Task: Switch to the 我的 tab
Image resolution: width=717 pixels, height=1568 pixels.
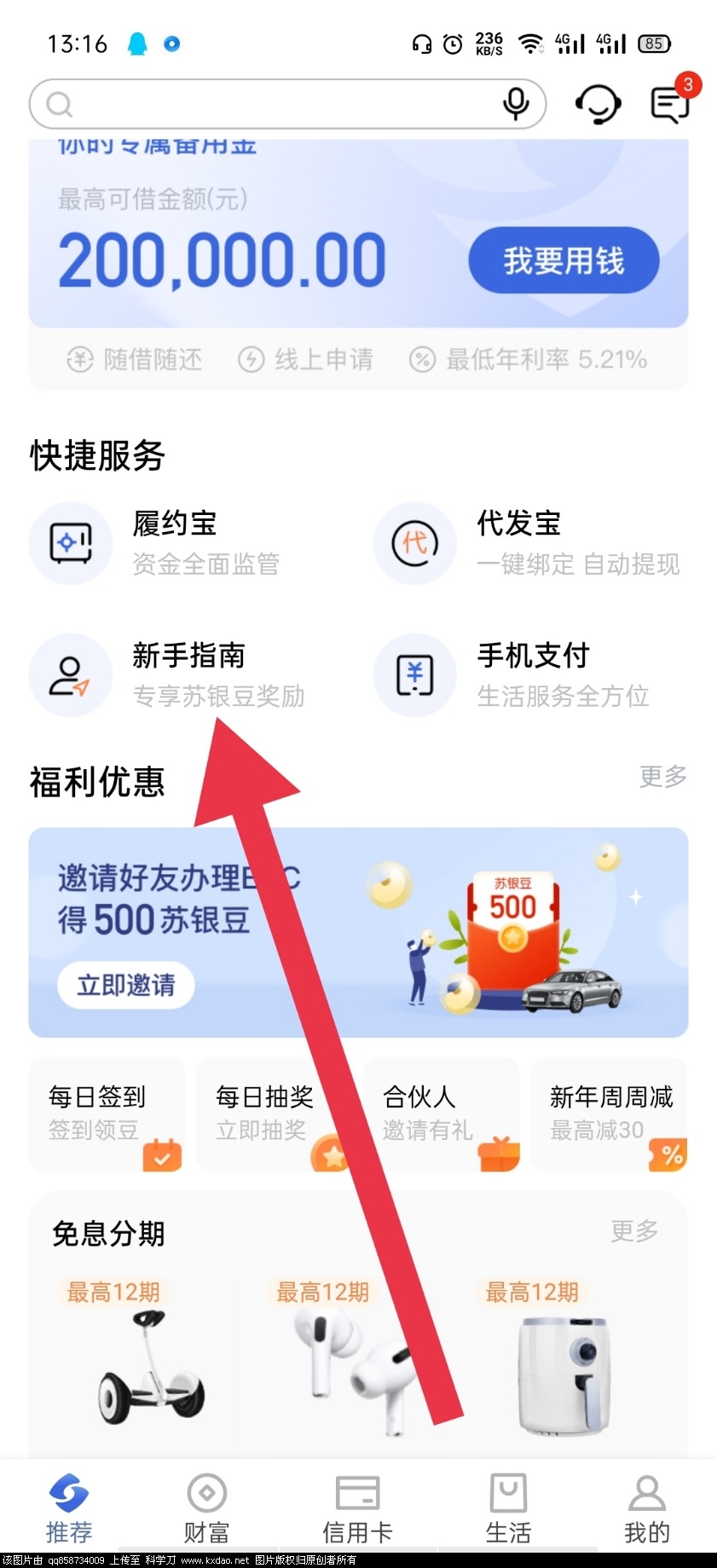Action: (x=646, y=1508)
